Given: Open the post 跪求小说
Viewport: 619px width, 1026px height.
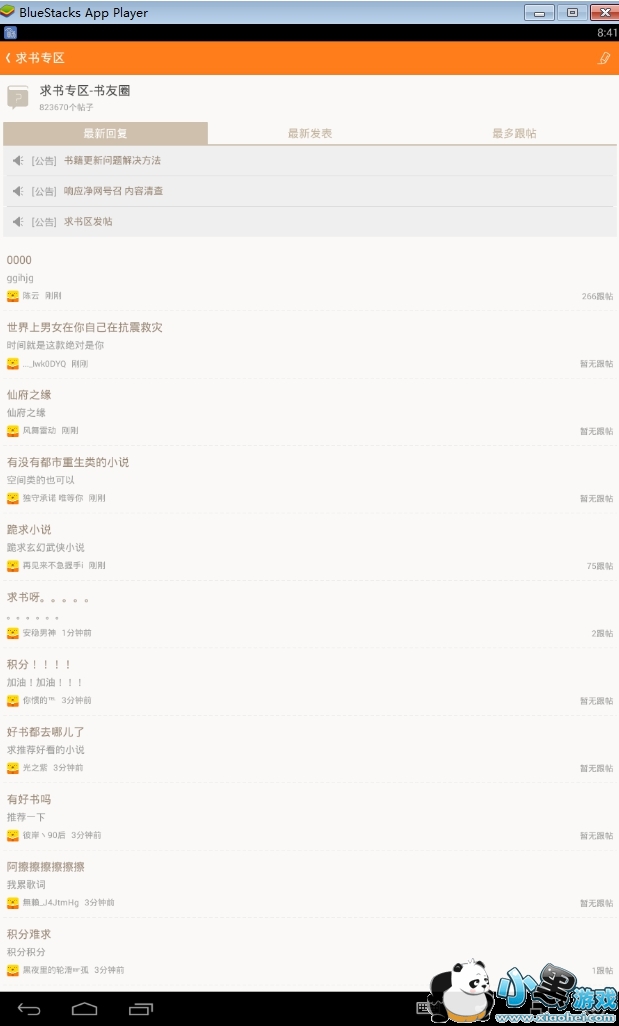Looking at the screenshot, I should coord(310,547).
